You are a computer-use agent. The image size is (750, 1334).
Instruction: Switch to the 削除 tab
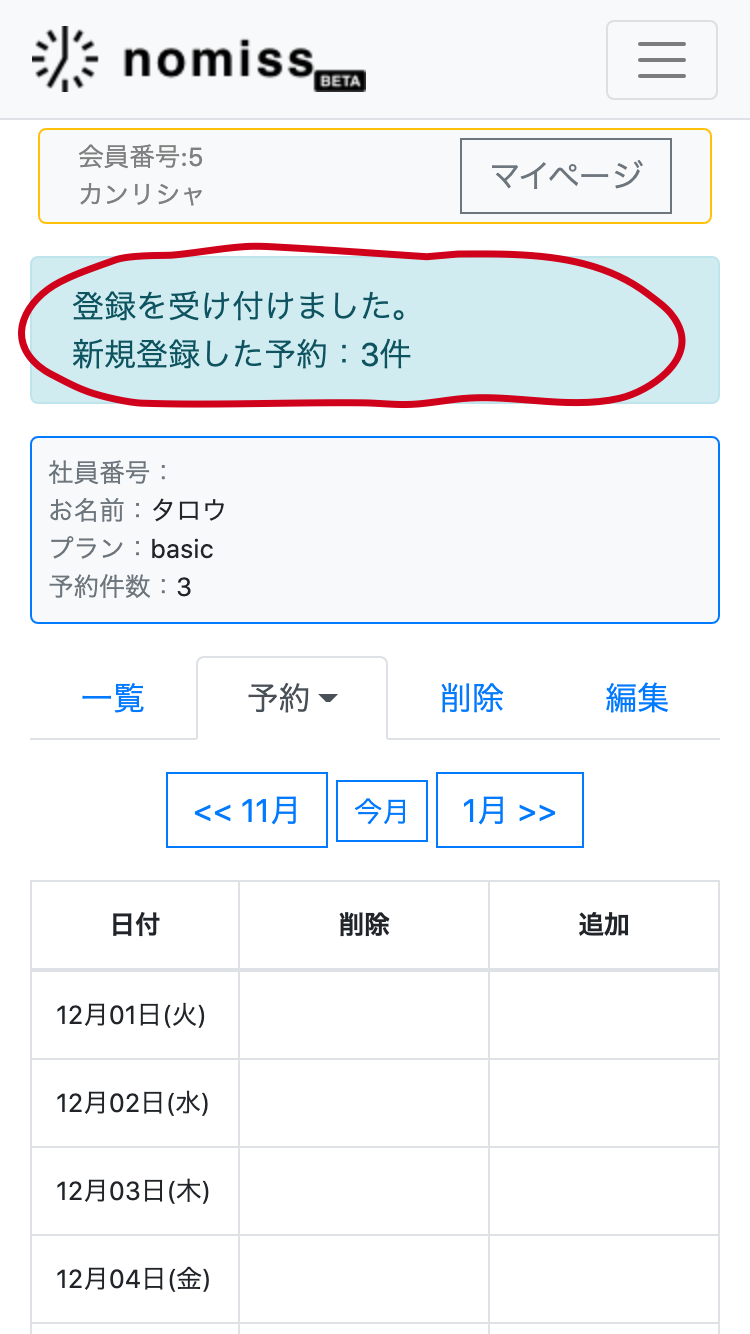coord(471,698)
